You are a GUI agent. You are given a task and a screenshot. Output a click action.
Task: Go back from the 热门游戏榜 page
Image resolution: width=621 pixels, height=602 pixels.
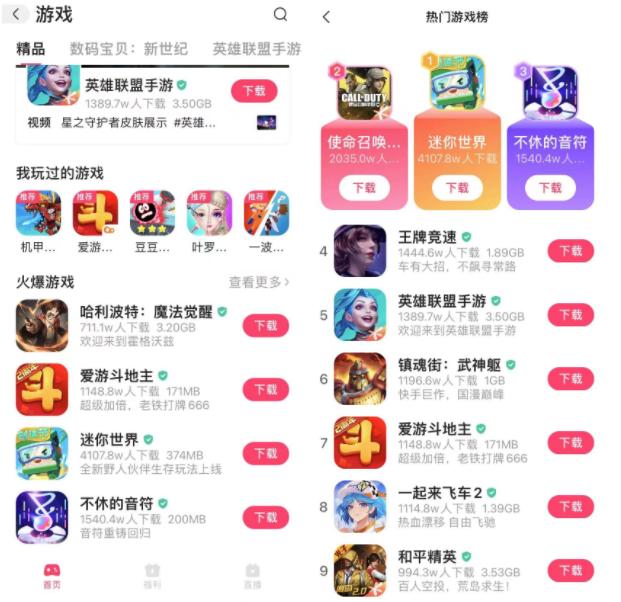point(326,17)
